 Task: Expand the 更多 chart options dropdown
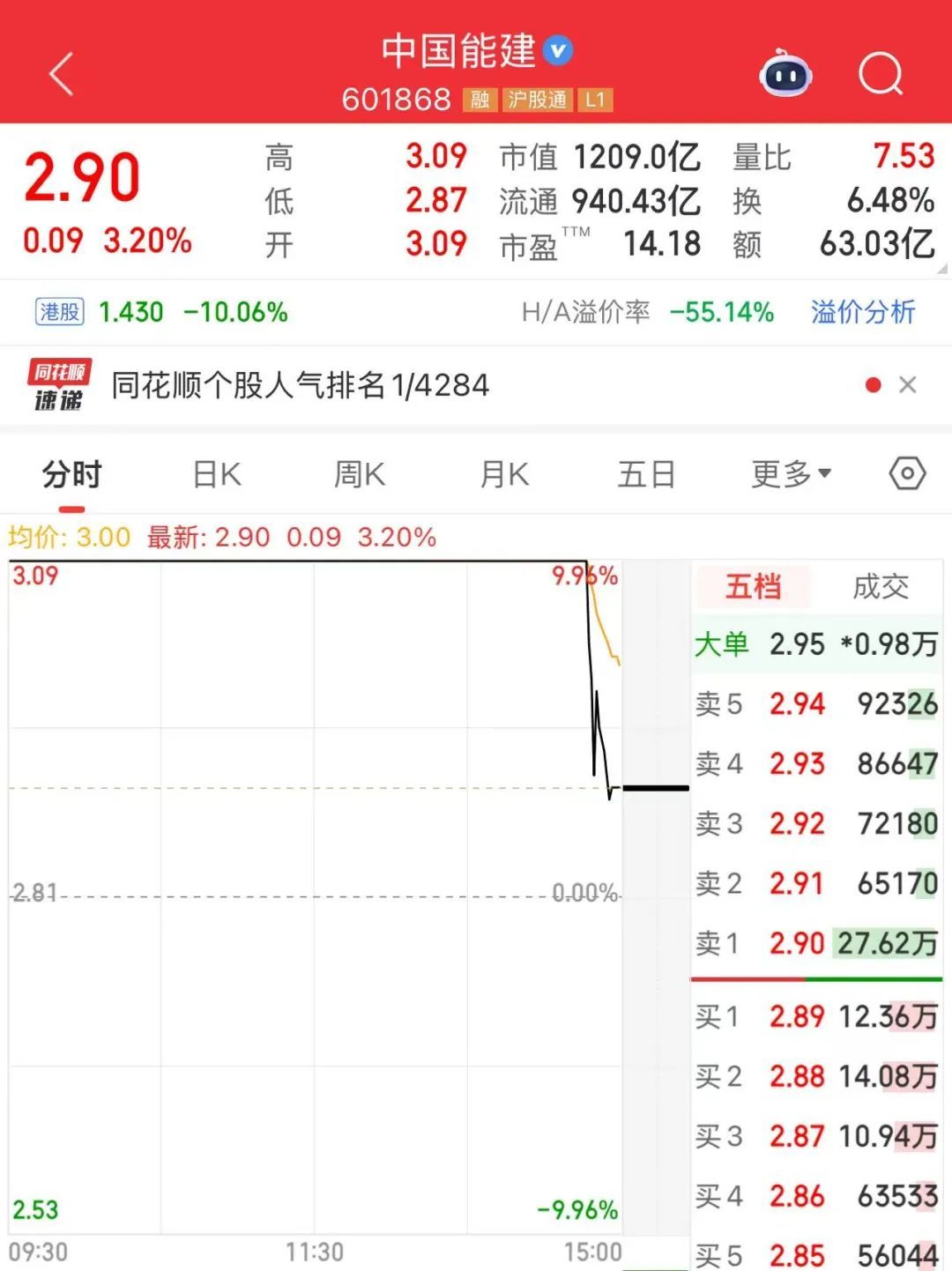tap(791, 475)
